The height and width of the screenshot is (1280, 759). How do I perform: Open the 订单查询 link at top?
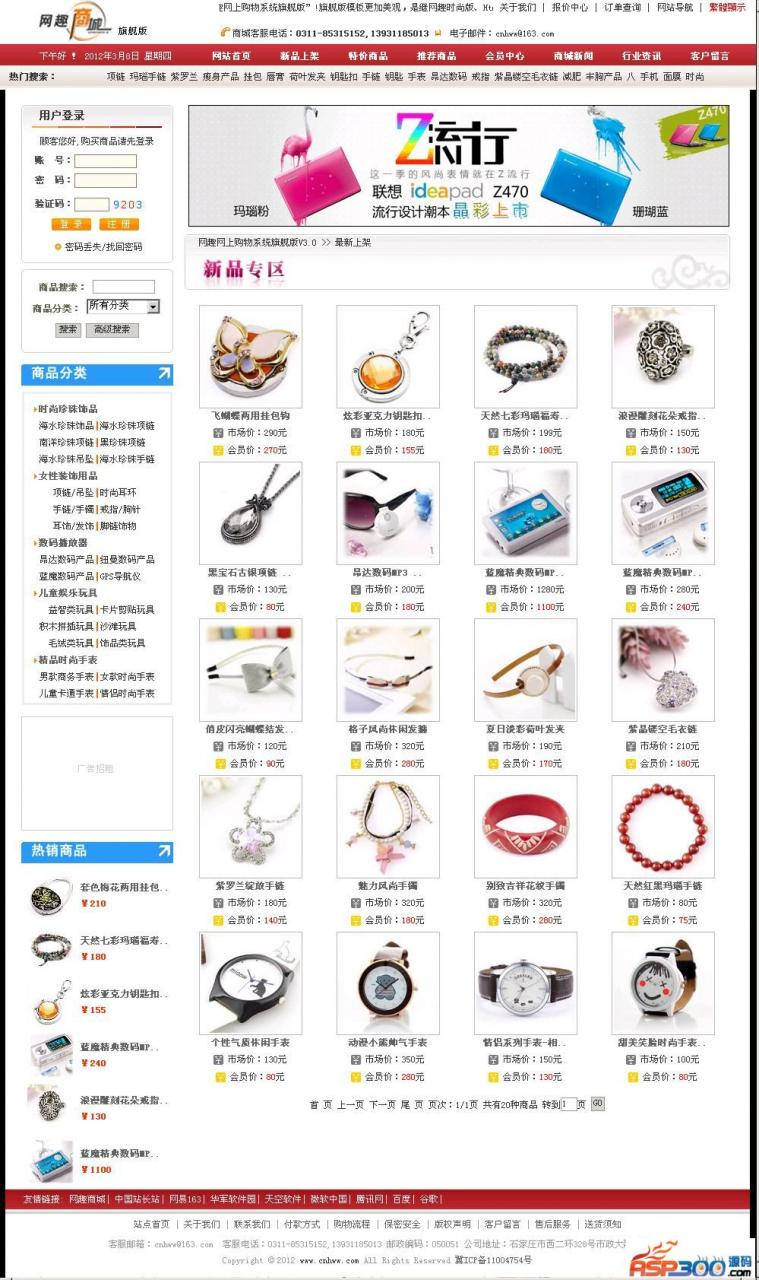tap(620, 7)
